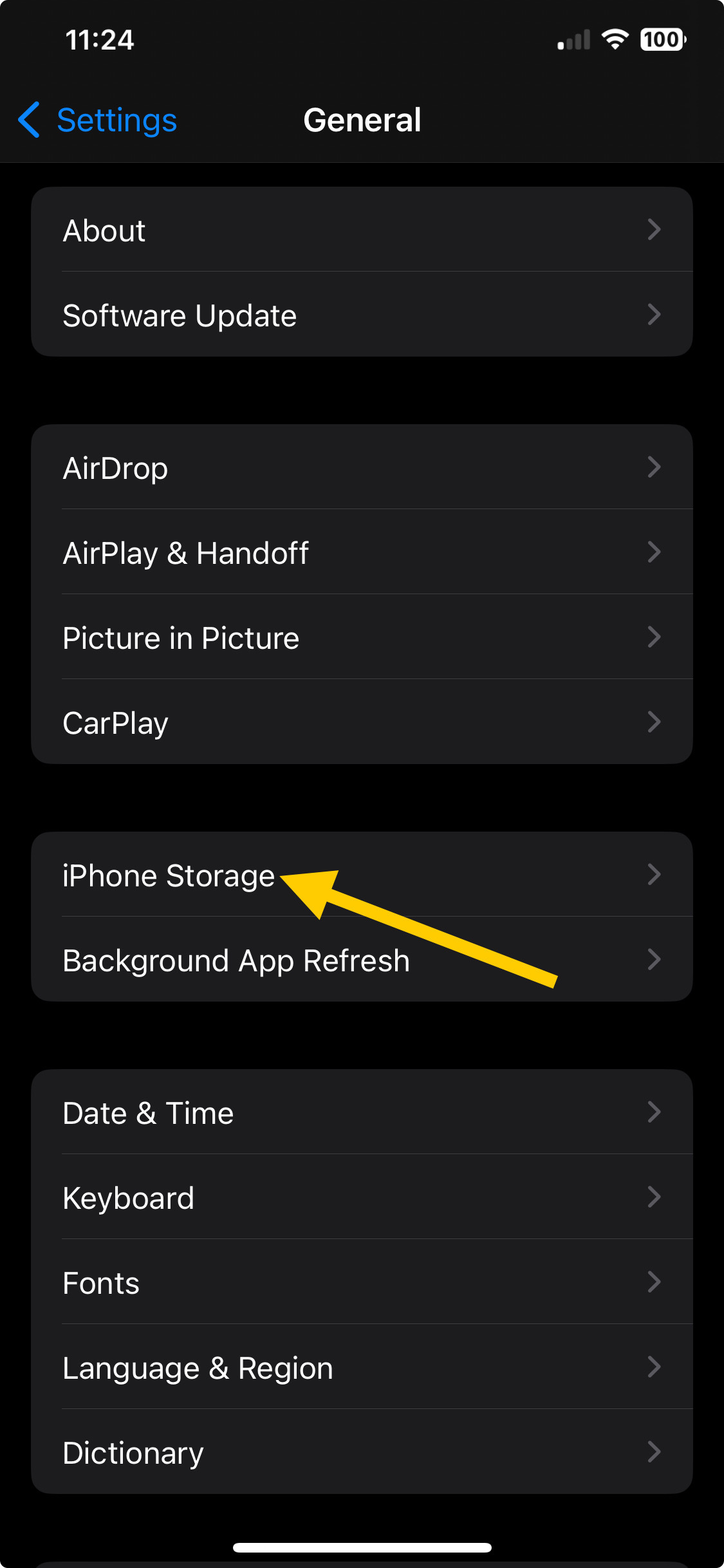Open Fonts settings

362,1282
